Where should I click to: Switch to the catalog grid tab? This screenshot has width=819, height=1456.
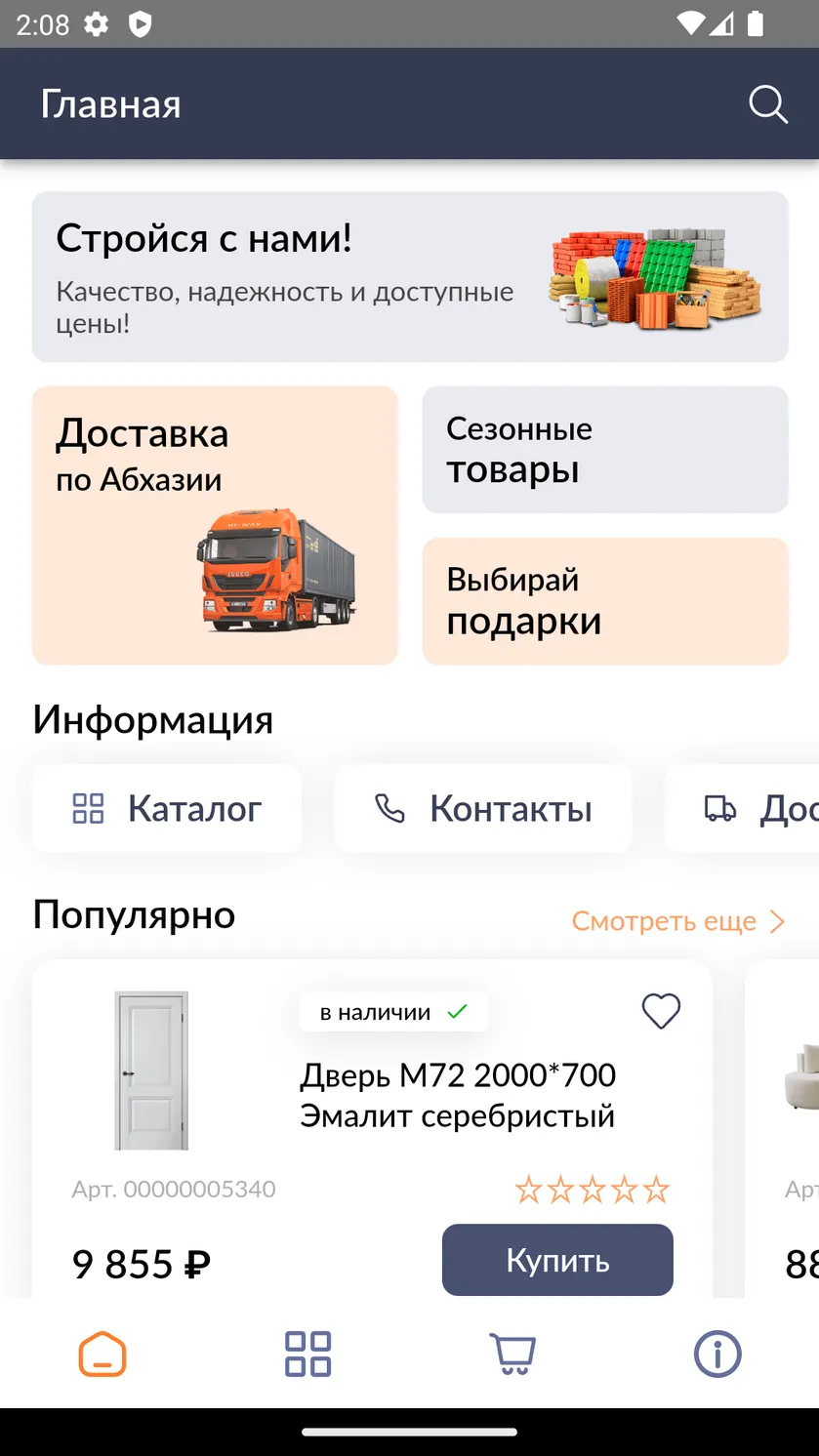click(307, 1355)
